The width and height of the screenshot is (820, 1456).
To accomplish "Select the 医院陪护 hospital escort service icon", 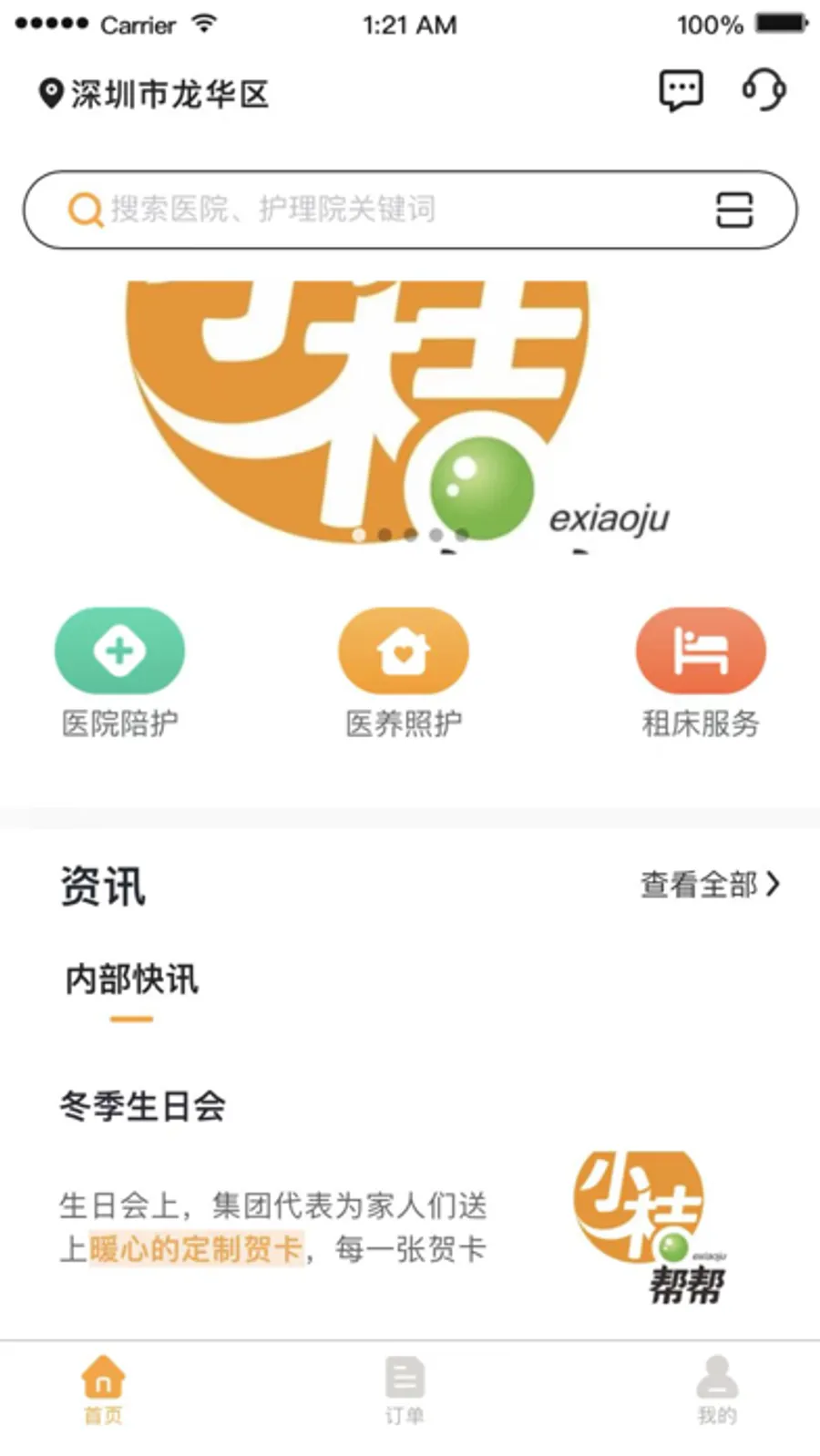I will point(118,650).
